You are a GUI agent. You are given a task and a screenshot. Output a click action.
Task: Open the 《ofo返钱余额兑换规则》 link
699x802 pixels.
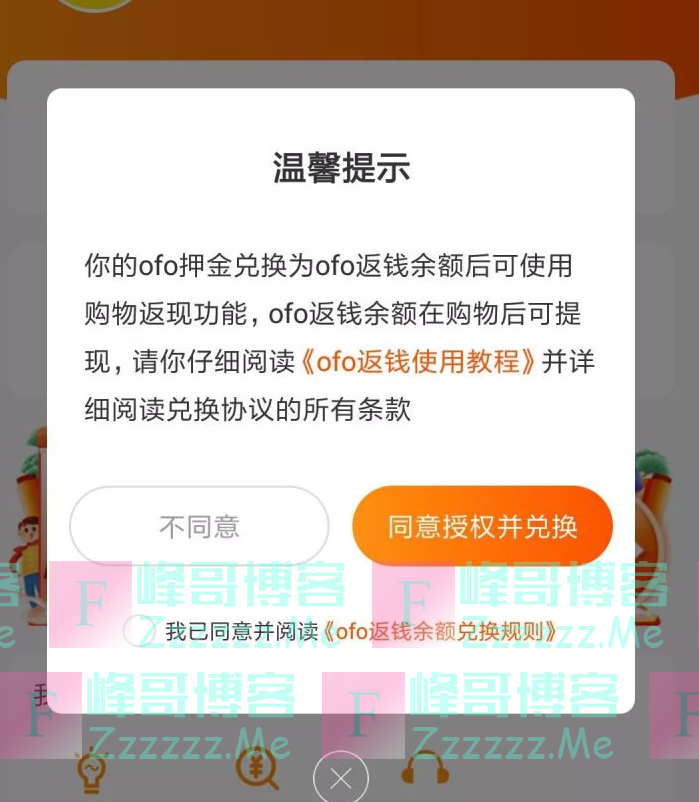[x=440, y=631]
